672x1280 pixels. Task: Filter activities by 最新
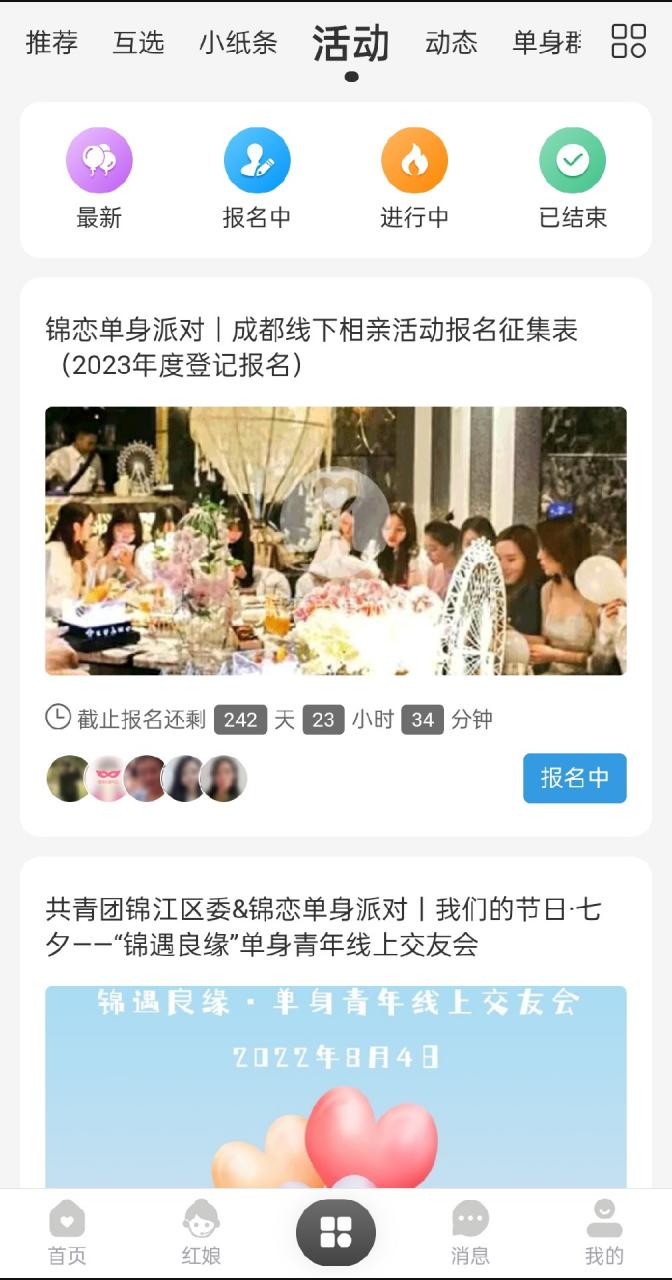(99, 179)
